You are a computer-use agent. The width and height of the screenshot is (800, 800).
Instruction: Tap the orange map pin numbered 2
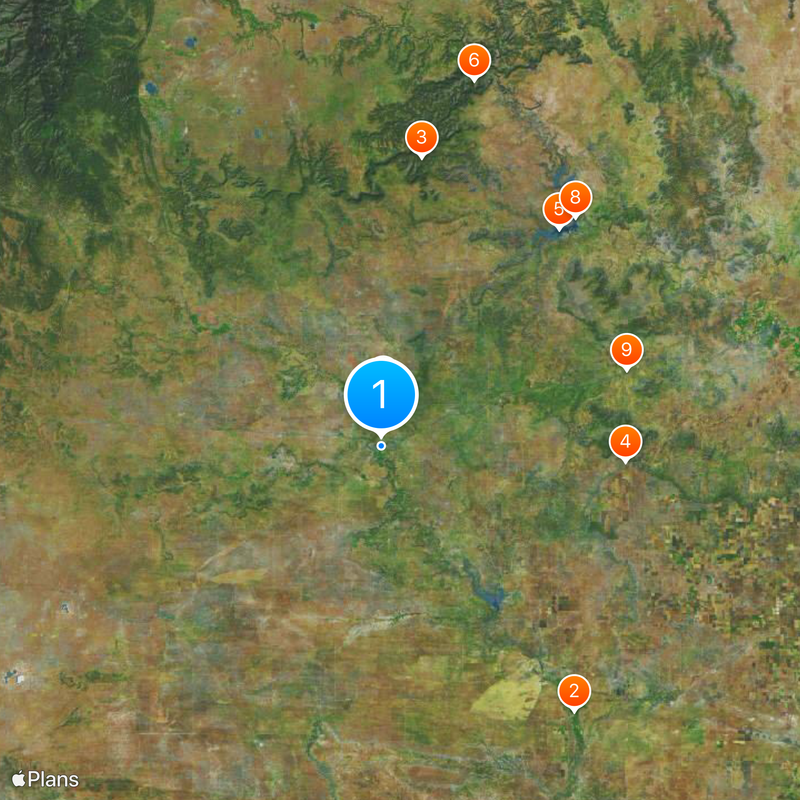coord(573,691)
